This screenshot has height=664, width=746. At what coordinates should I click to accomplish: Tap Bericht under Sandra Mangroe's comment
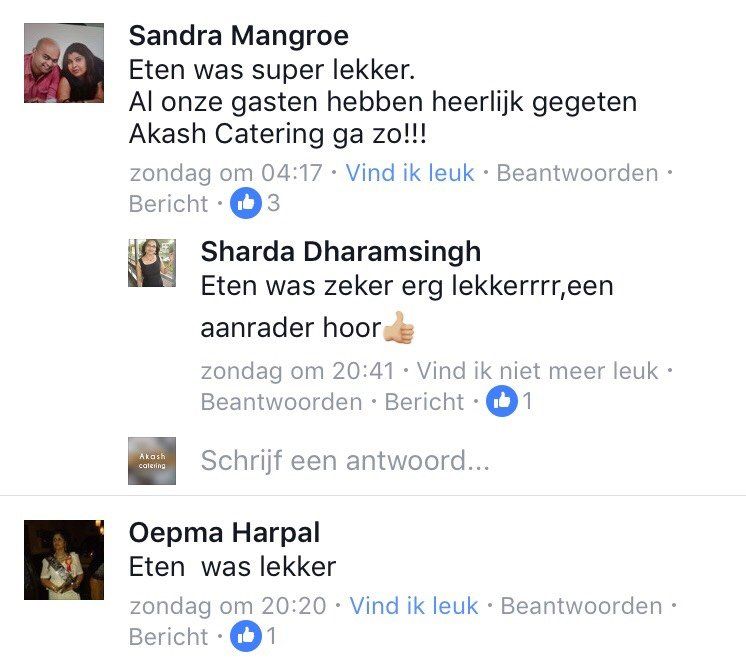point(168,204)
